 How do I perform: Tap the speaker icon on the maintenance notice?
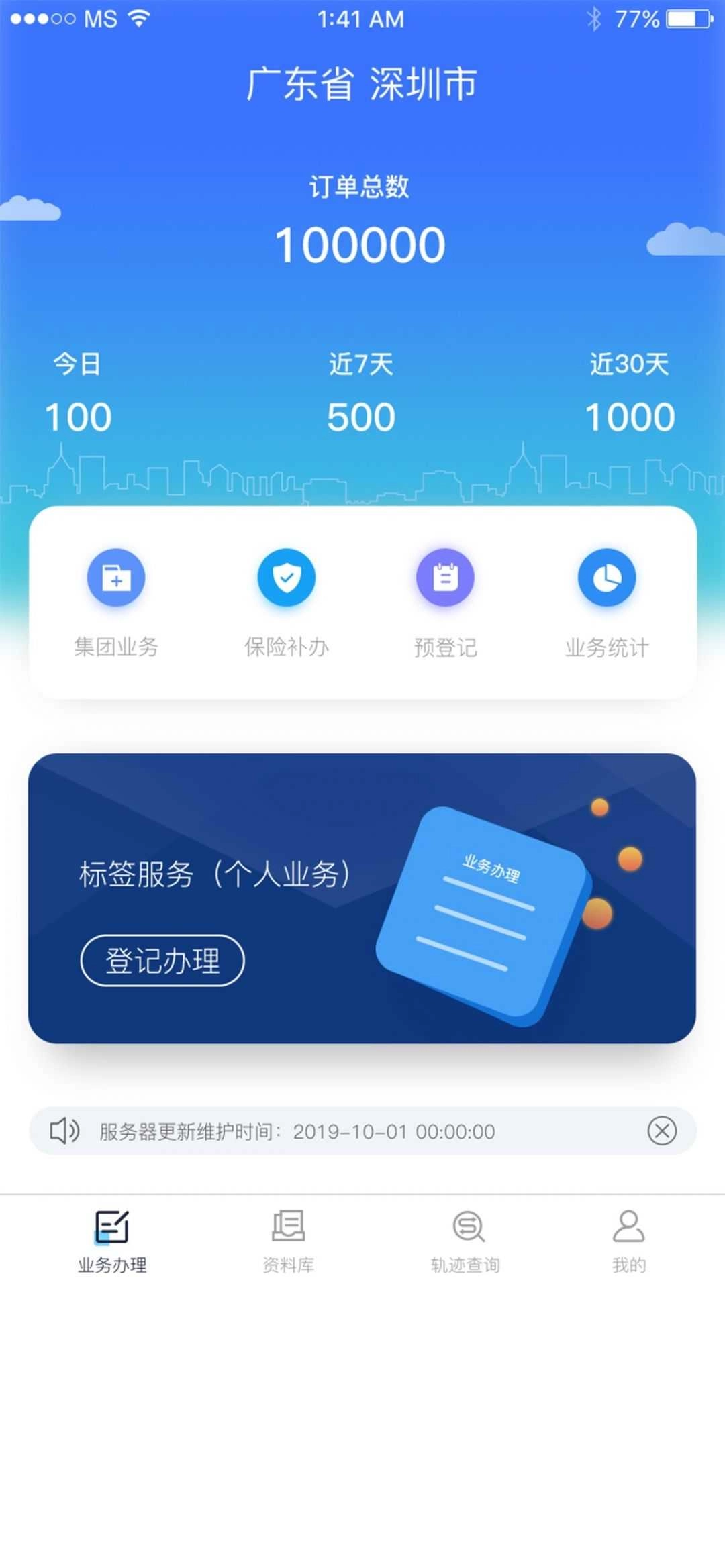coord(64,1131)
